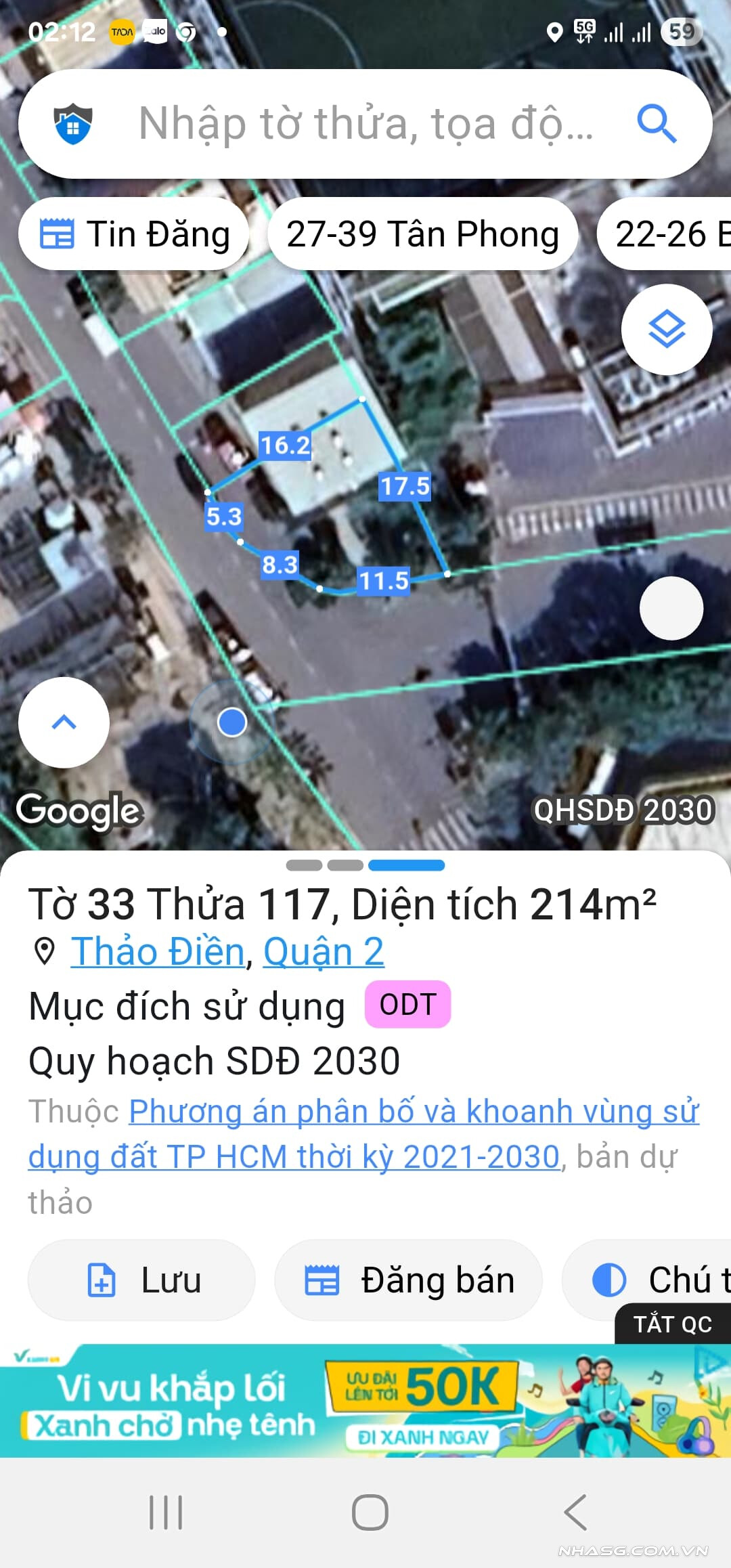
Task: Open the Phương án phân bổ land-use plan link
Action: pos(413,1112)
